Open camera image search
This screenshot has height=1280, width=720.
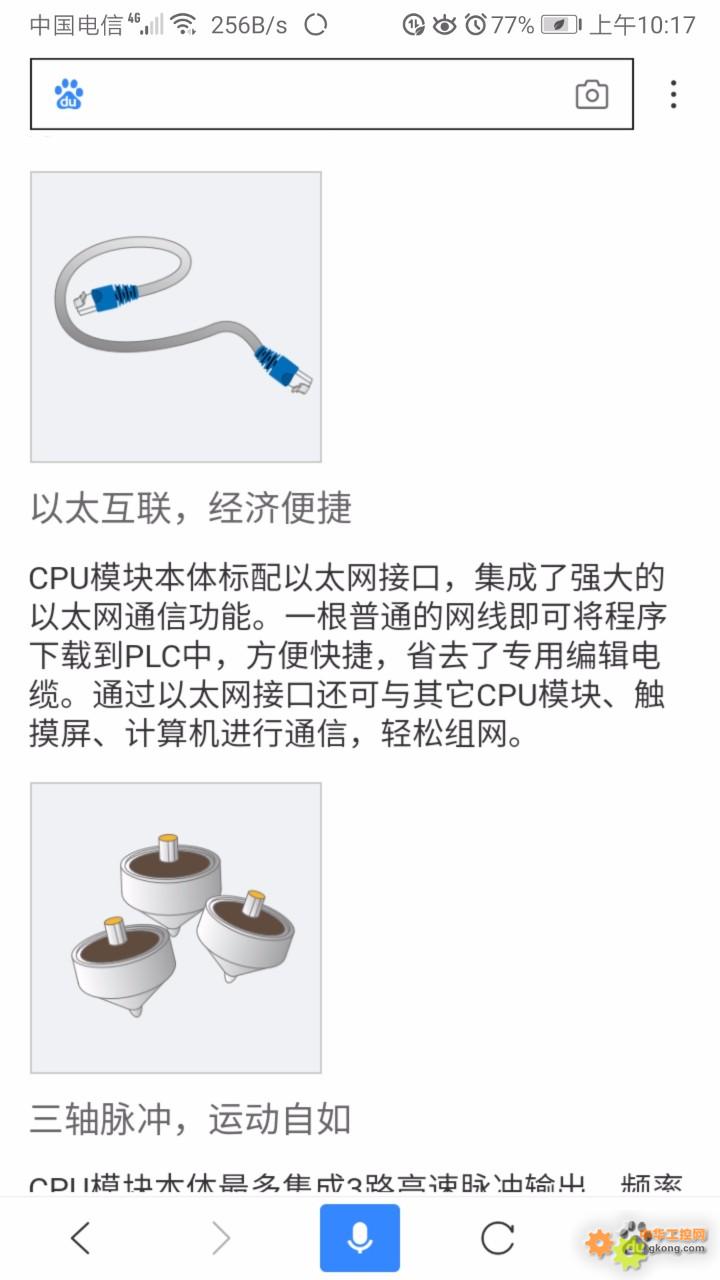pos(592,95)
